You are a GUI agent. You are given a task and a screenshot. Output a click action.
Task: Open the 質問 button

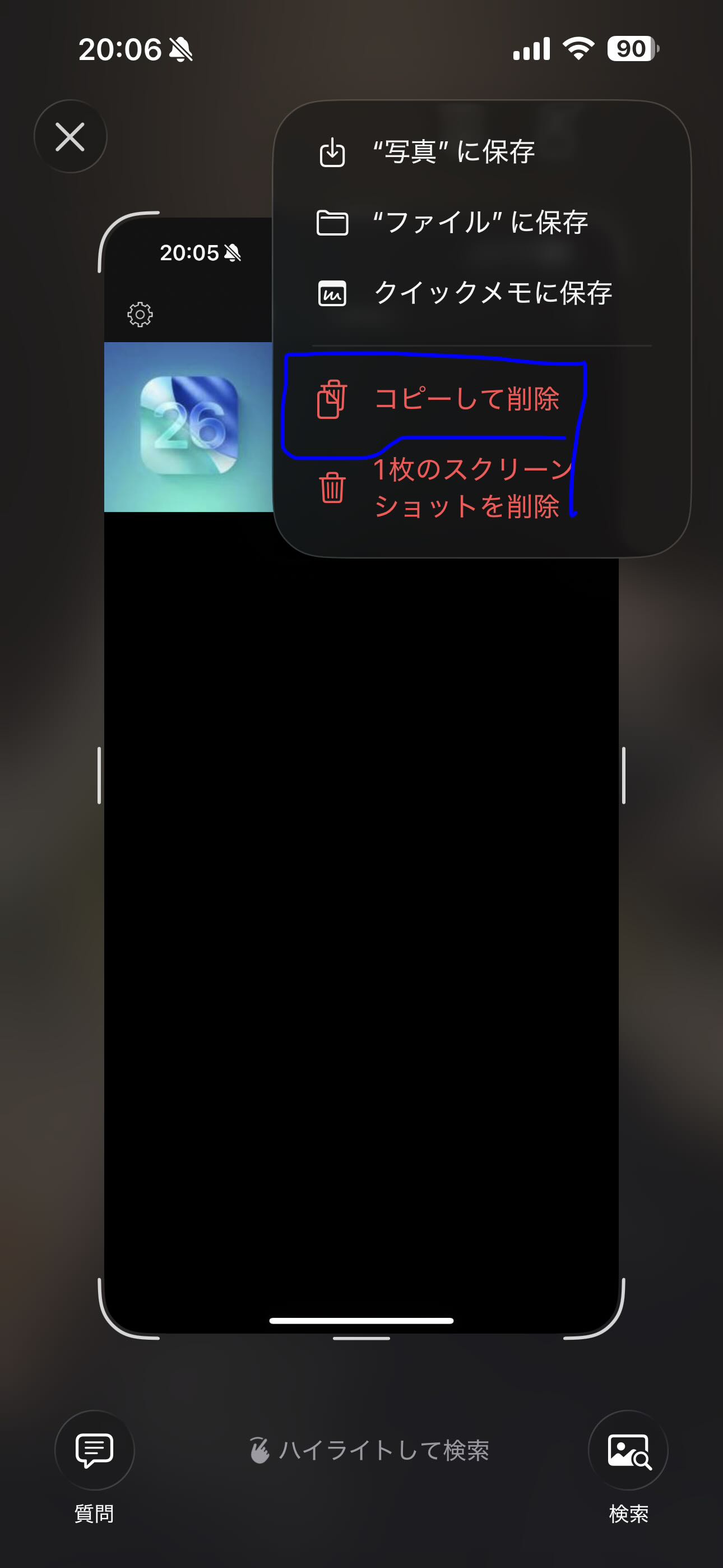pyautogui.click(x=94, y=1451)
